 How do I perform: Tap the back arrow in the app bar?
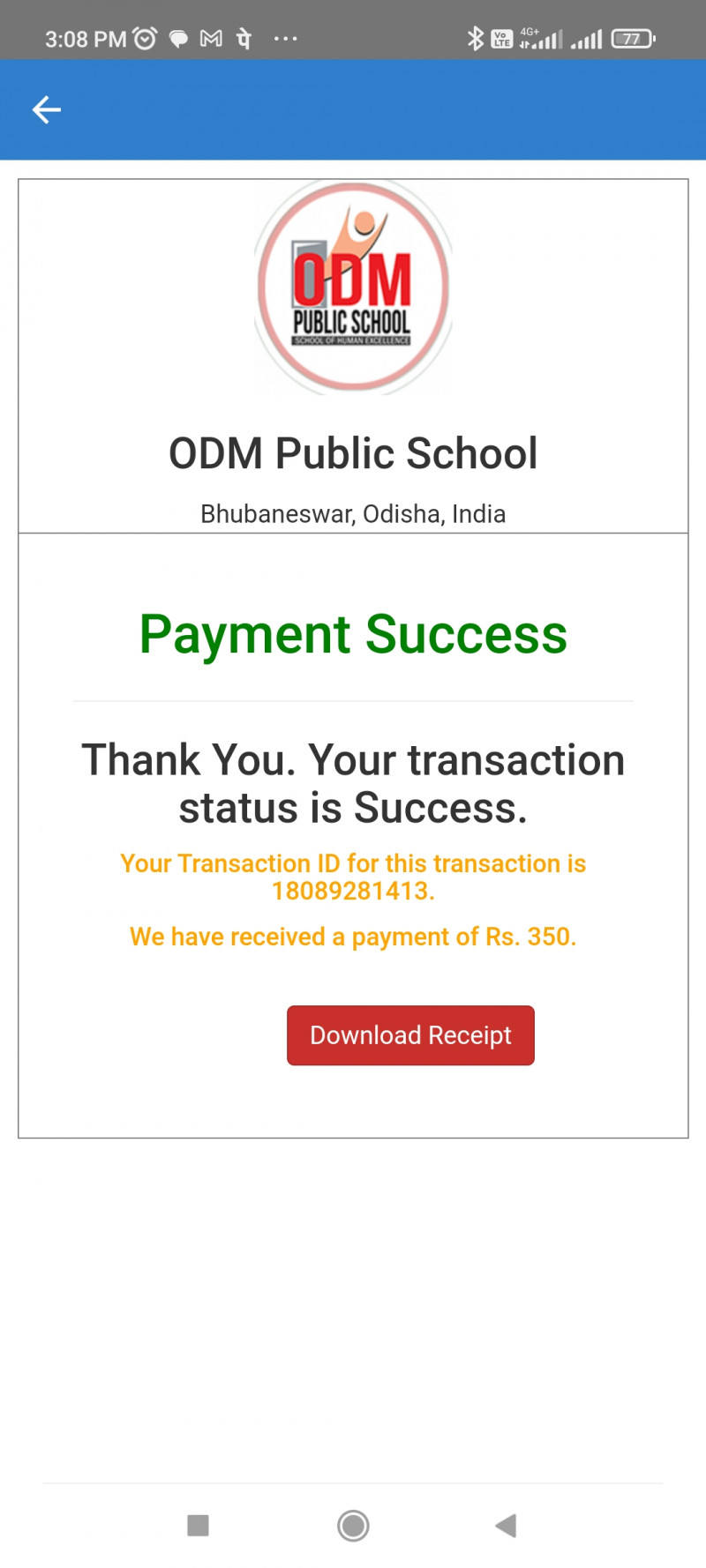(46, 109)
